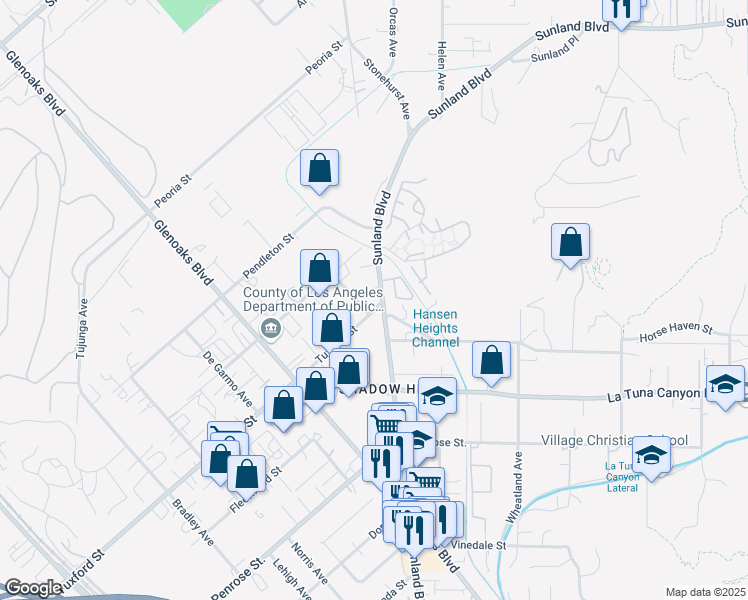This screenshot has height=600, width=748.
Task: Open the shopping marker right of Hansen Heights Channel
Action: pyautogui.click(x=491, y=363)
